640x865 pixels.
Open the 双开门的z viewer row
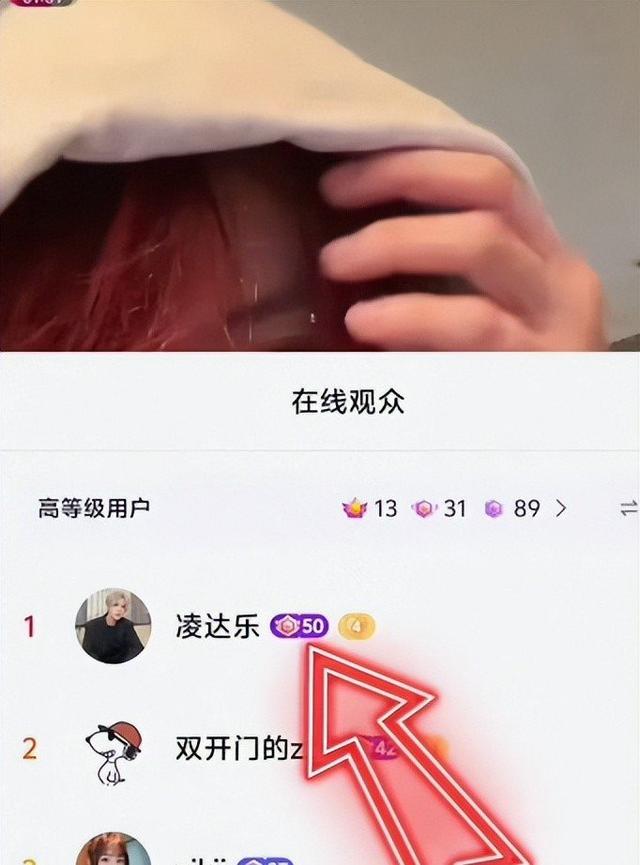coord(238,748)
